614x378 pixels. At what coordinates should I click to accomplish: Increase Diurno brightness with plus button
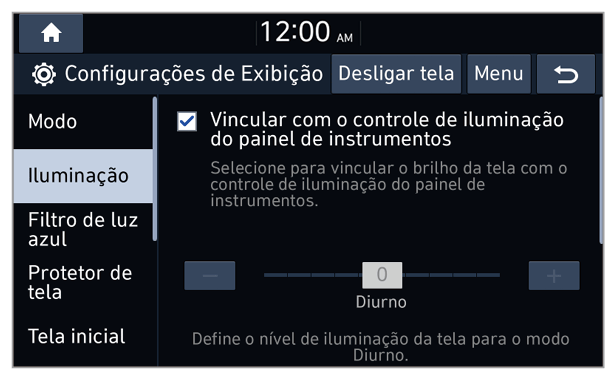click(554, 276)
